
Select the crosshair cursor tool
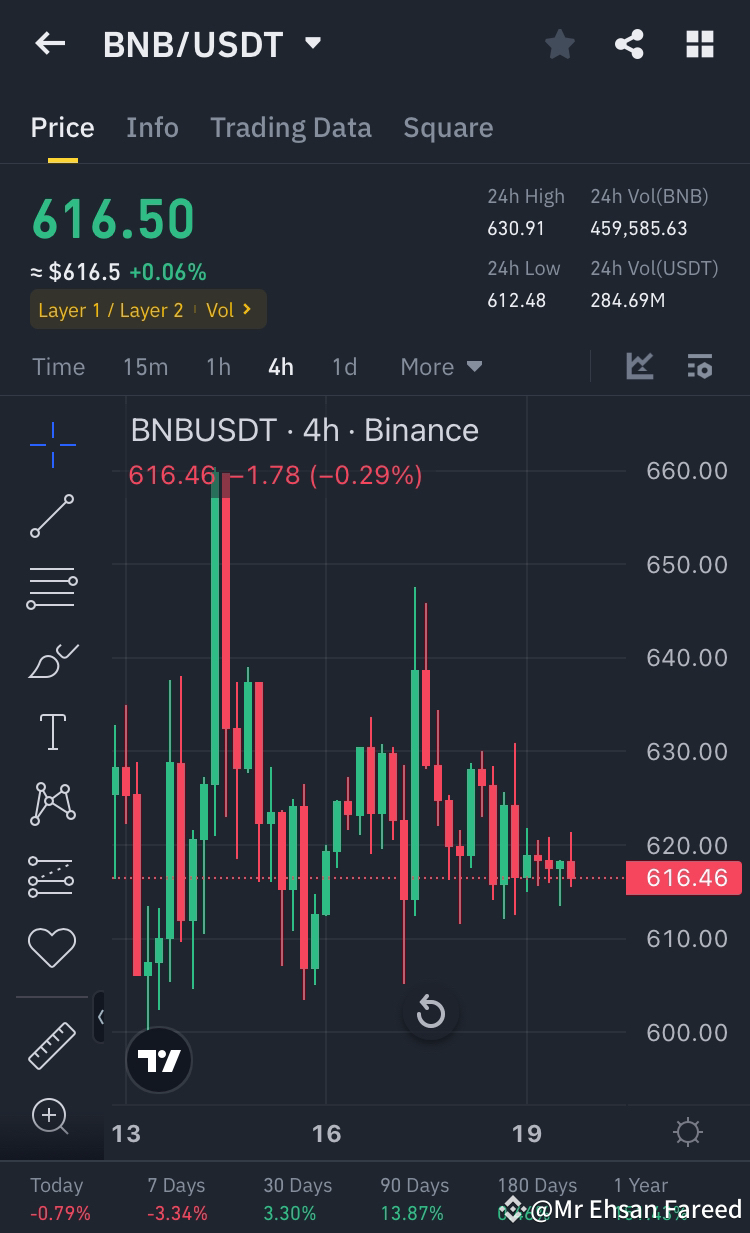(50, 444)
